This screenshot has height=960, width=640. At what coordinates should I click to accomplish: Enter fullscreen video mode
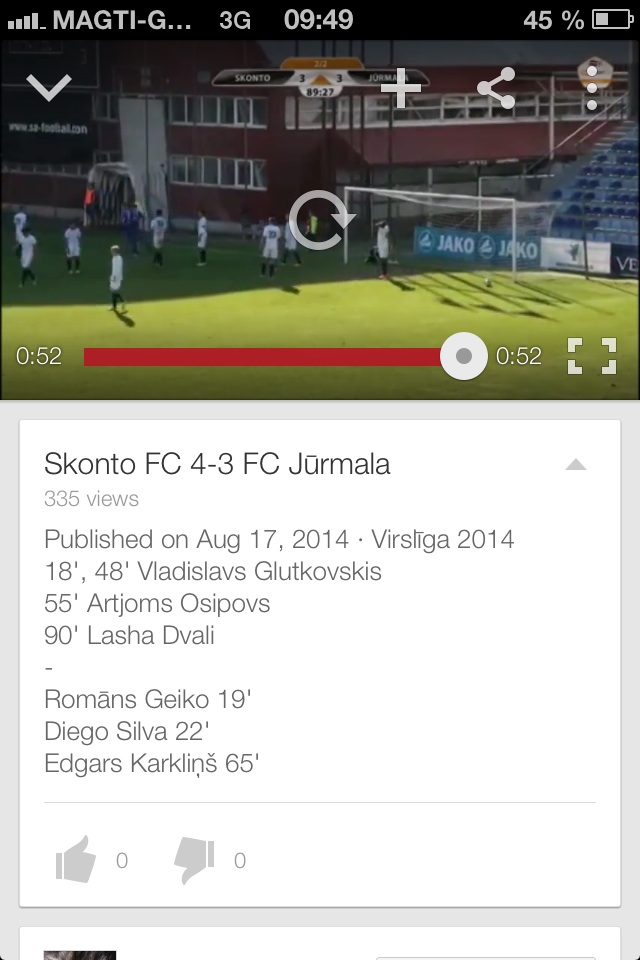tap(591, 356)
